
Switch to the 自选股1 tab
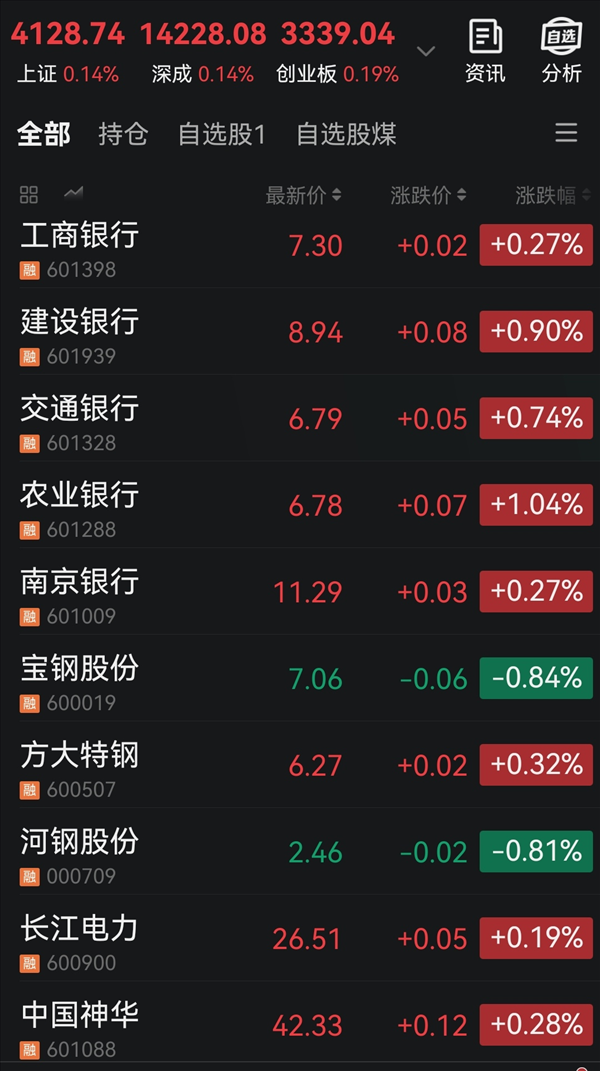[x=222, y=134]
